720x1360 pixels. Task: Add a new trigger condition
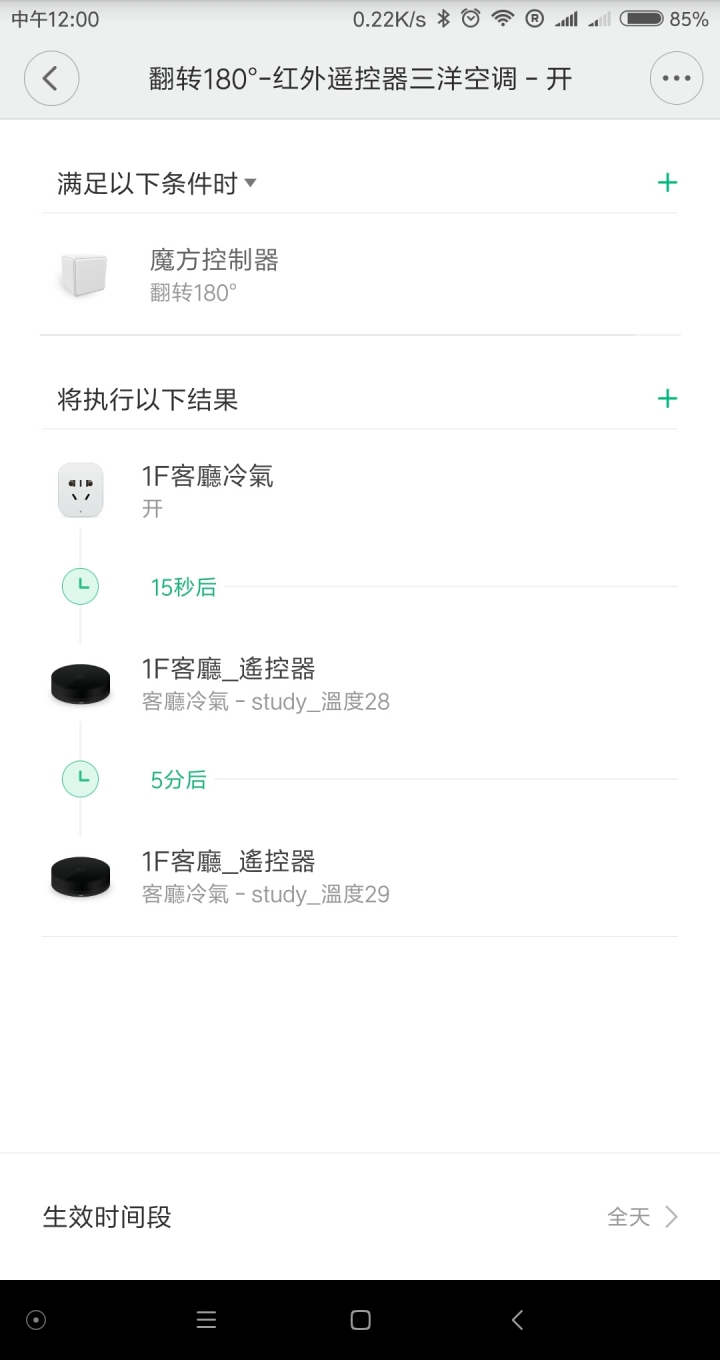[667, 182]
